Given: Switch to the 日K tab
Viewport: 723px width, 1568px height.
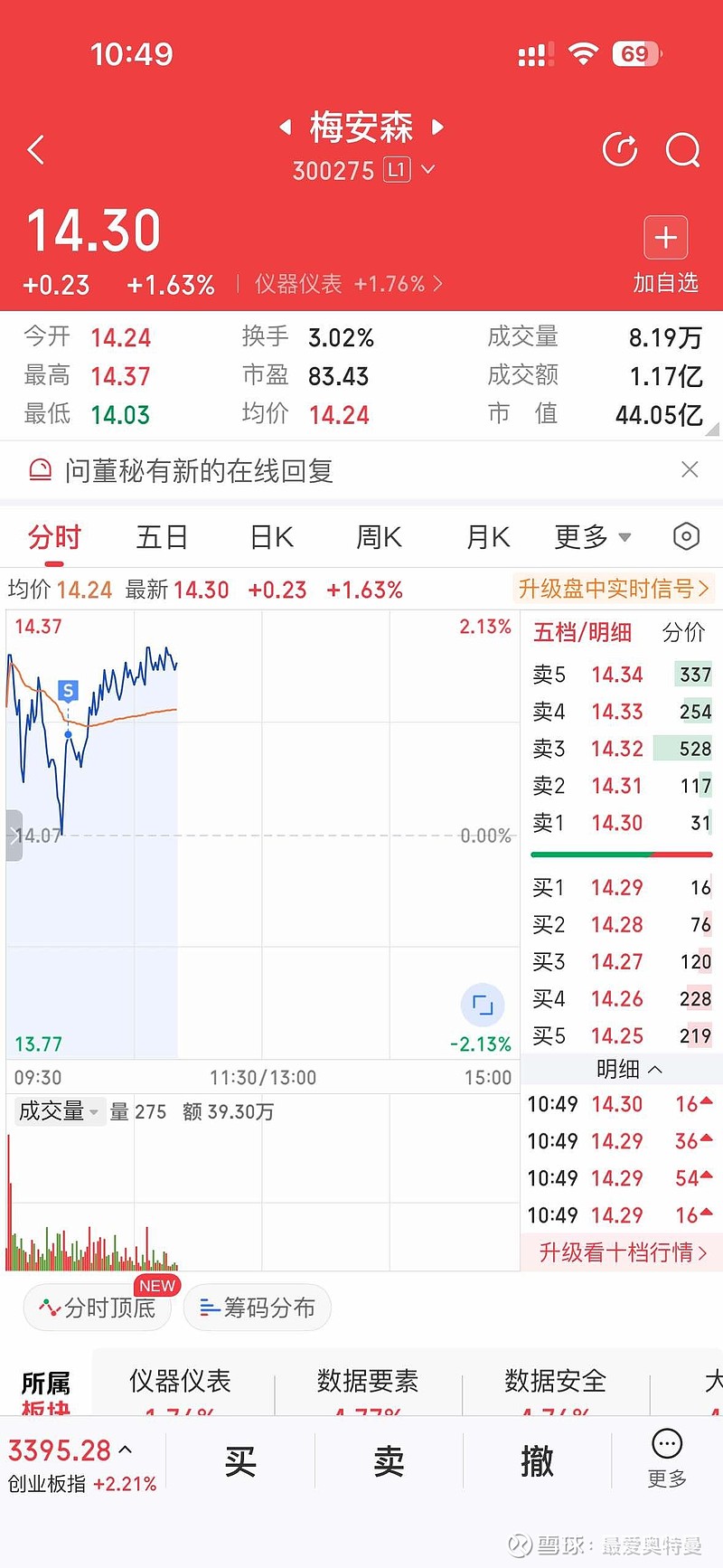Looking at the screenshot, I should click(270, 536).
